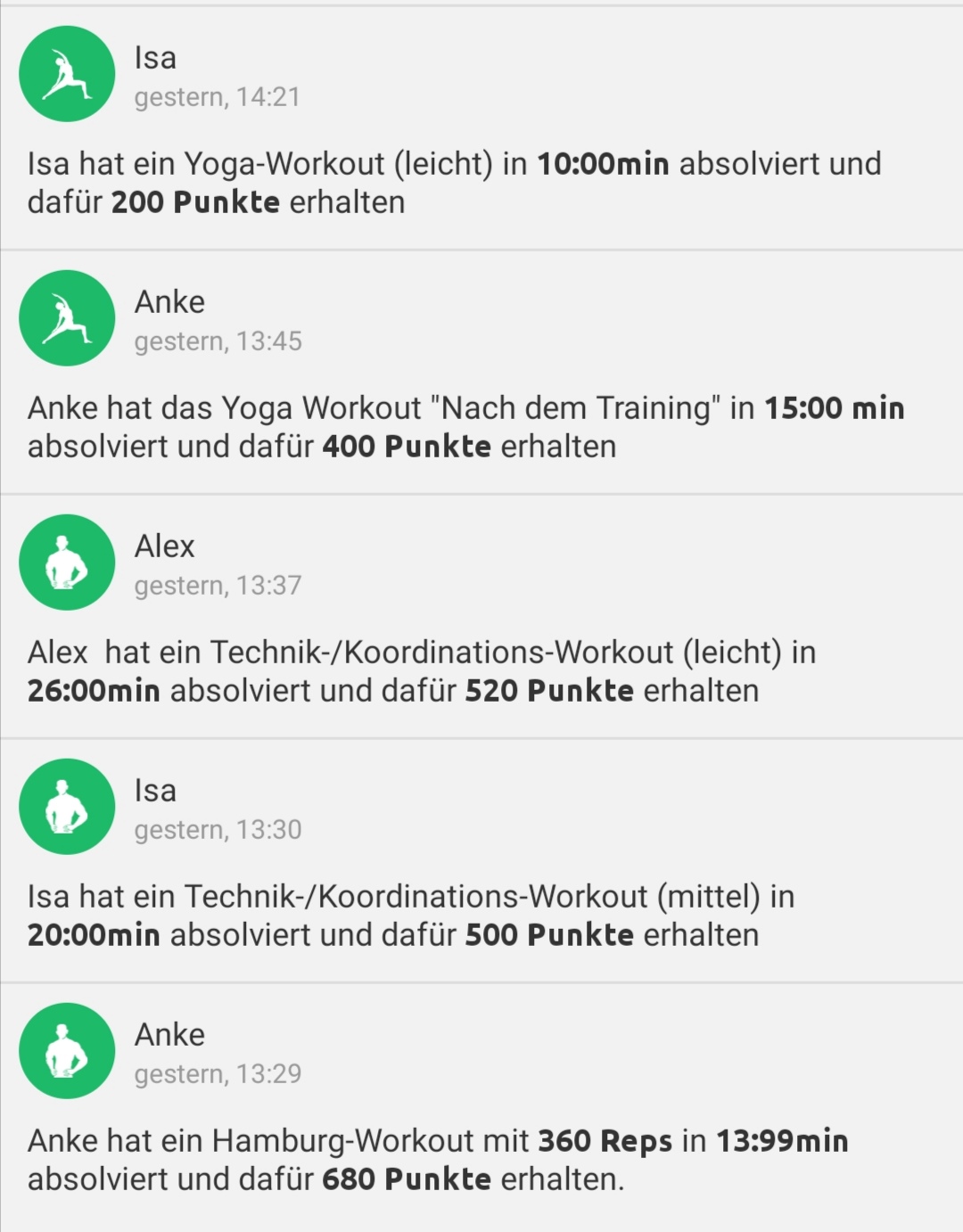Tap the duration 15:00 min in Anke's entry
Image resolution: width=963 pixels, height=1232 pixels.
click(x=834, y=407)
